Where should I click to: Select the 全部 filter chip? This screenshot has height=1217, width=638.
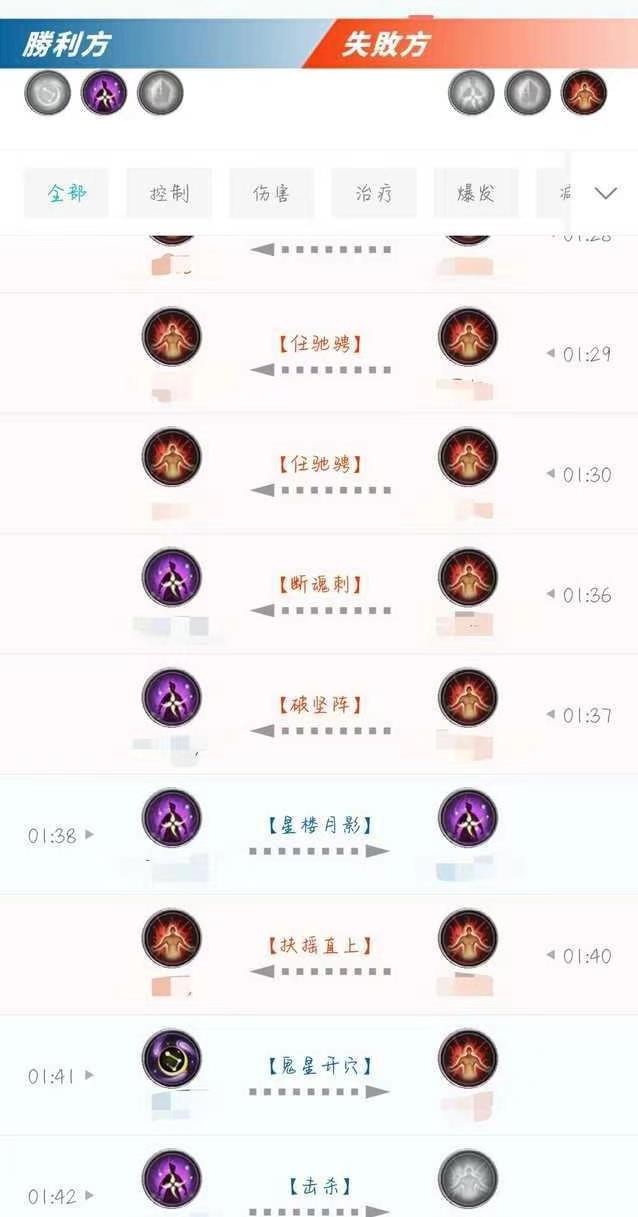pyautogui.click(x=66, y=193)
